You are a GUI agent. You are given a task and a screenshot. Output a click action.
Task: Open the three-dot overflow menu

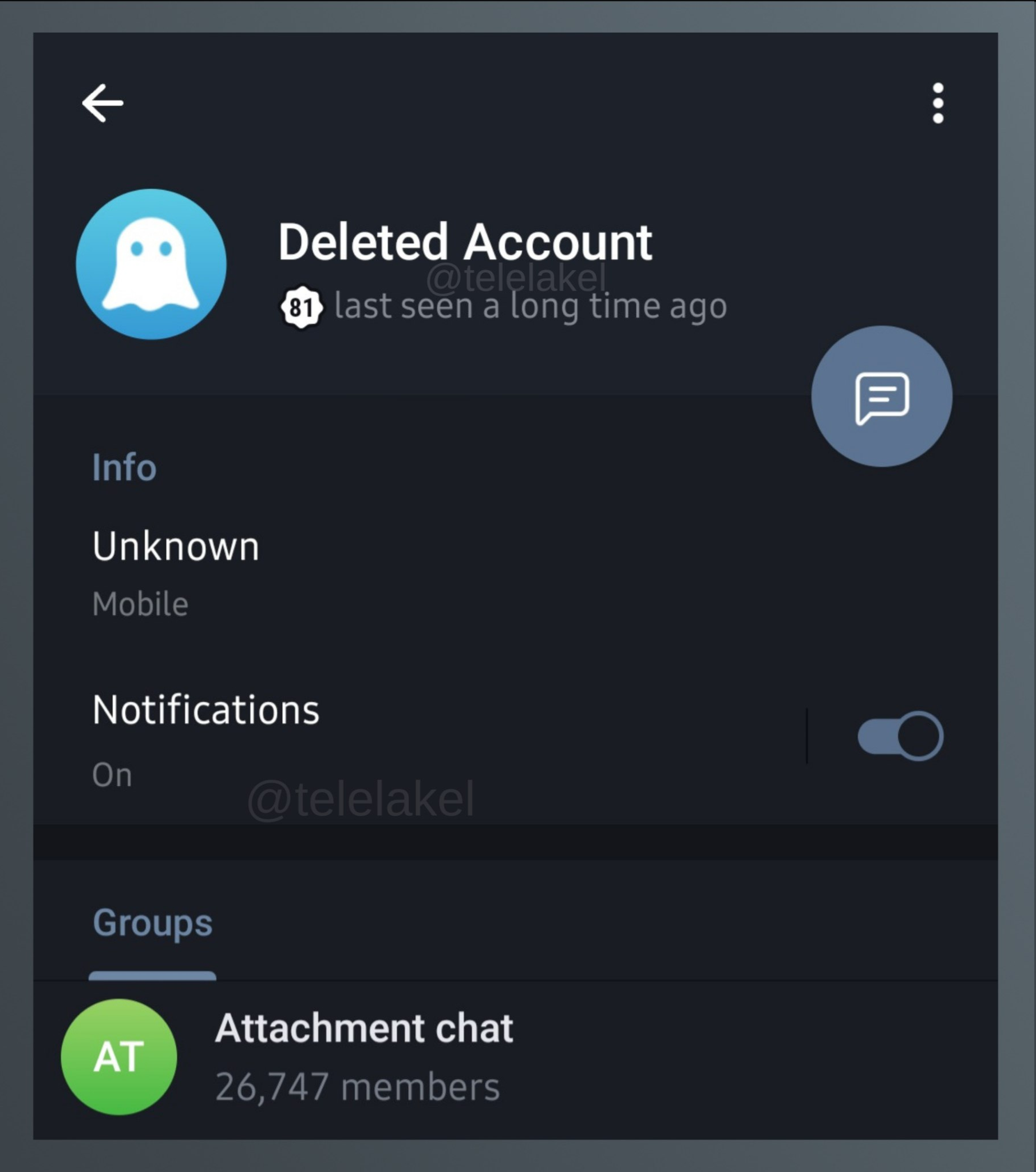938,103
